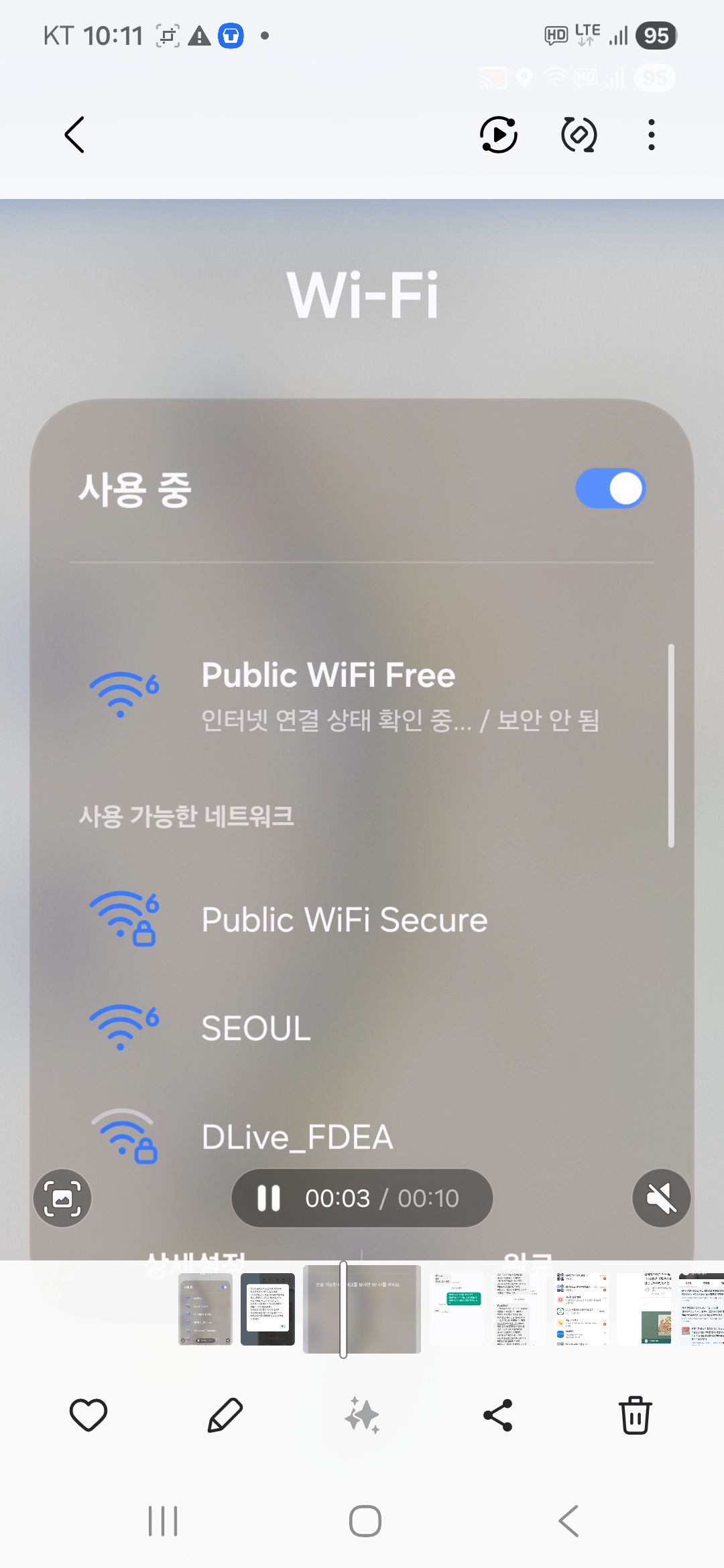Unmute the video sound
This screenshot has width=724, height=1568.
tap(661, 1198)
